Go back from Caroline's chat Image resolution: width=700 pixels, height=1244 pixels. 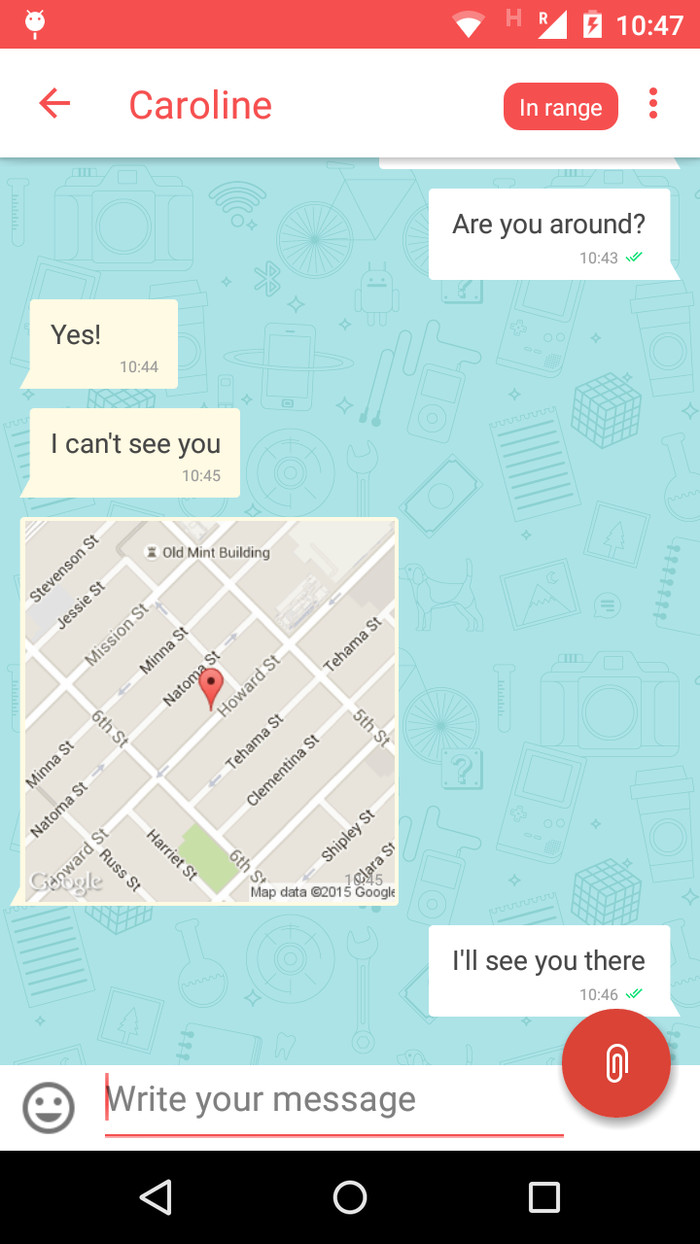pyautogui.click(x=55, y=104)
